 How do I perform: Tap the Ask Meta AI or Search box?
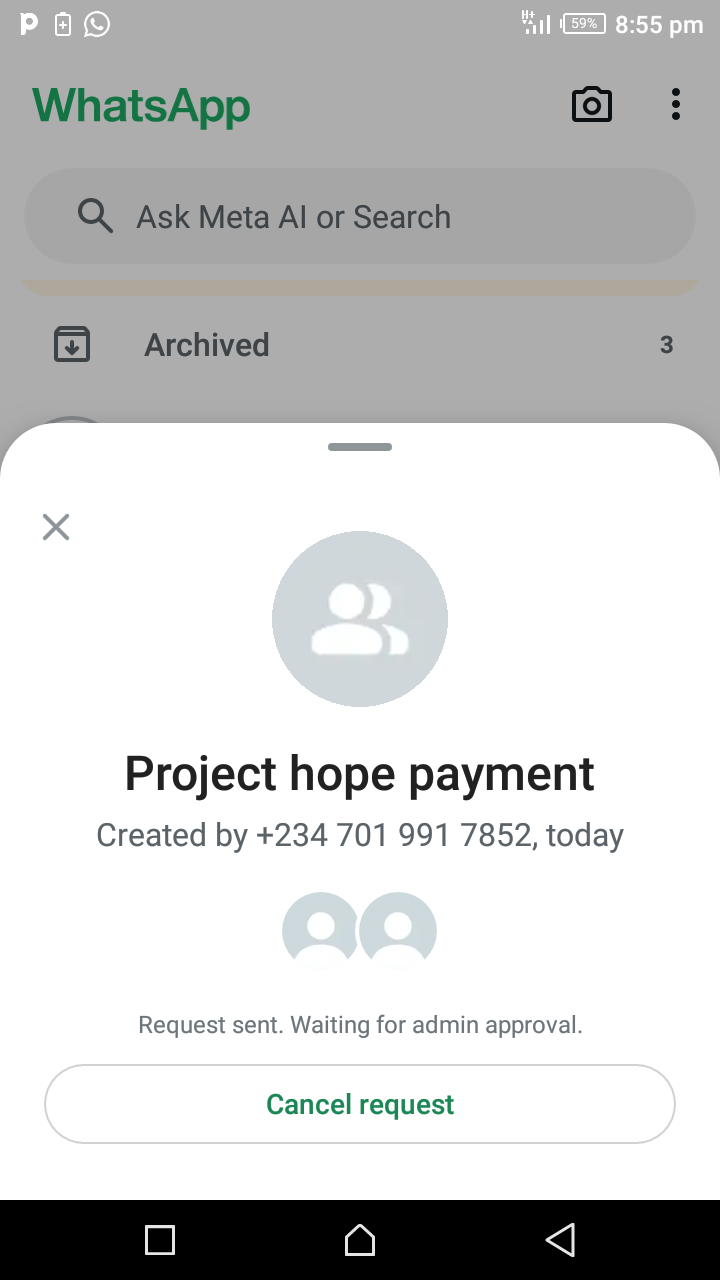click(x=360, y=217)
